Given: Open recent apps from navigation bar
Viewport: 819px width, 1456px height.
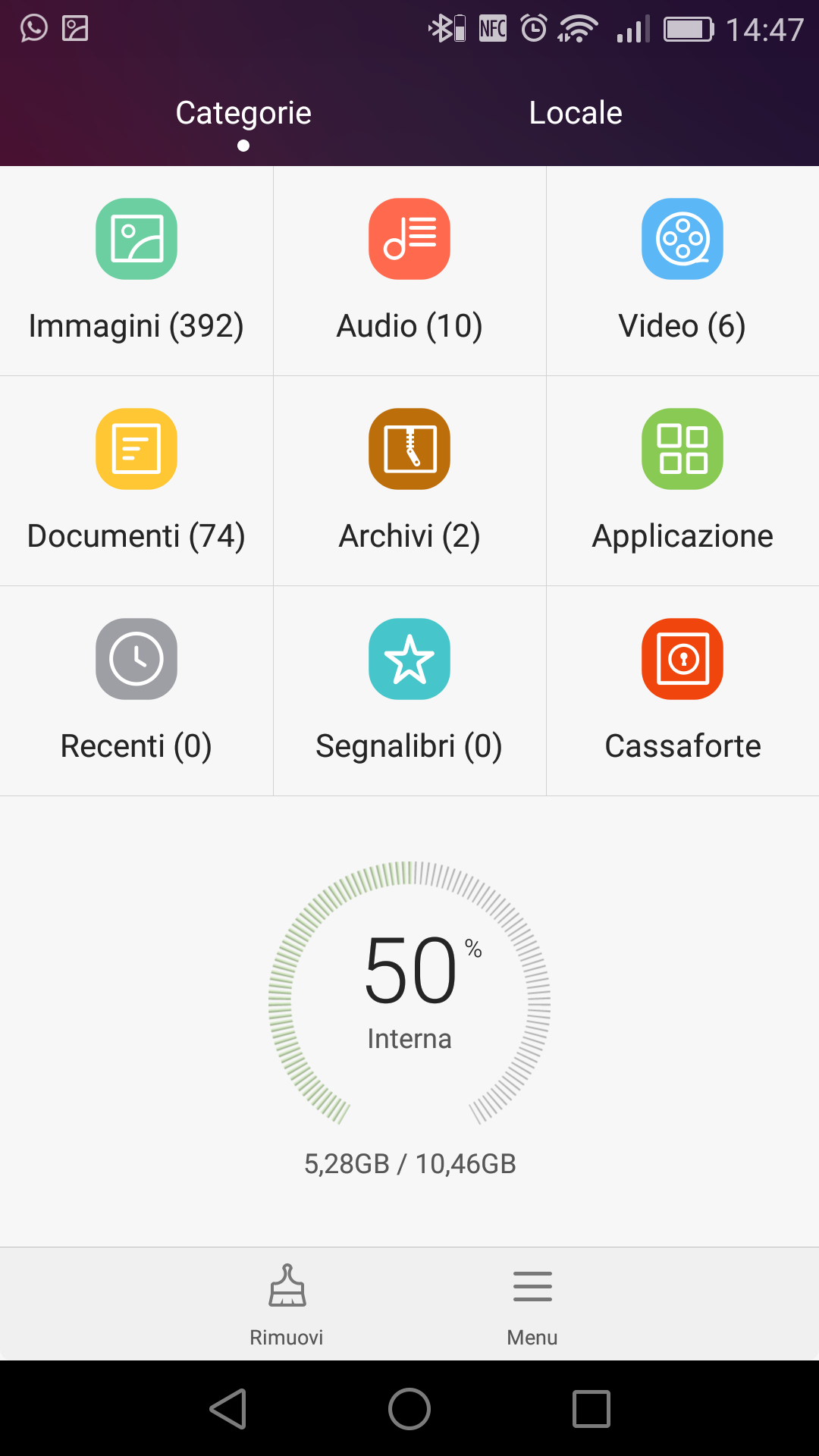Looking at the screenshot, I should coord(591,1409).
